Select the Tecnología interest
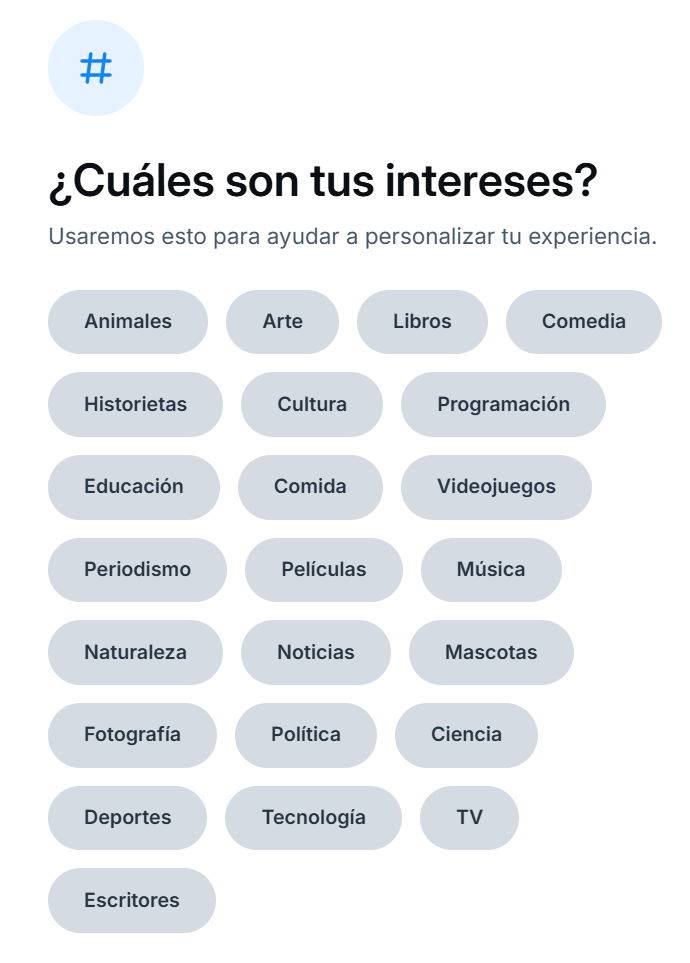The height and width of the screenshot is (963, 690). pos(313,818)
